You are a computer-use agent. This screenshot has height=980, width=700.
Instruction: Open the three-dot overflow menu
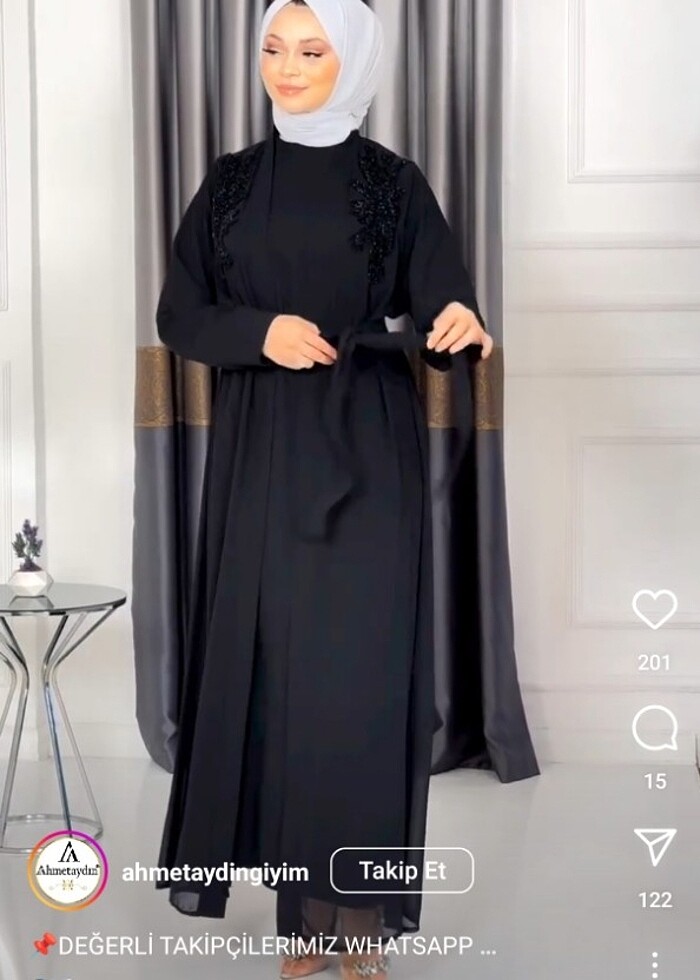coord(655,965)
